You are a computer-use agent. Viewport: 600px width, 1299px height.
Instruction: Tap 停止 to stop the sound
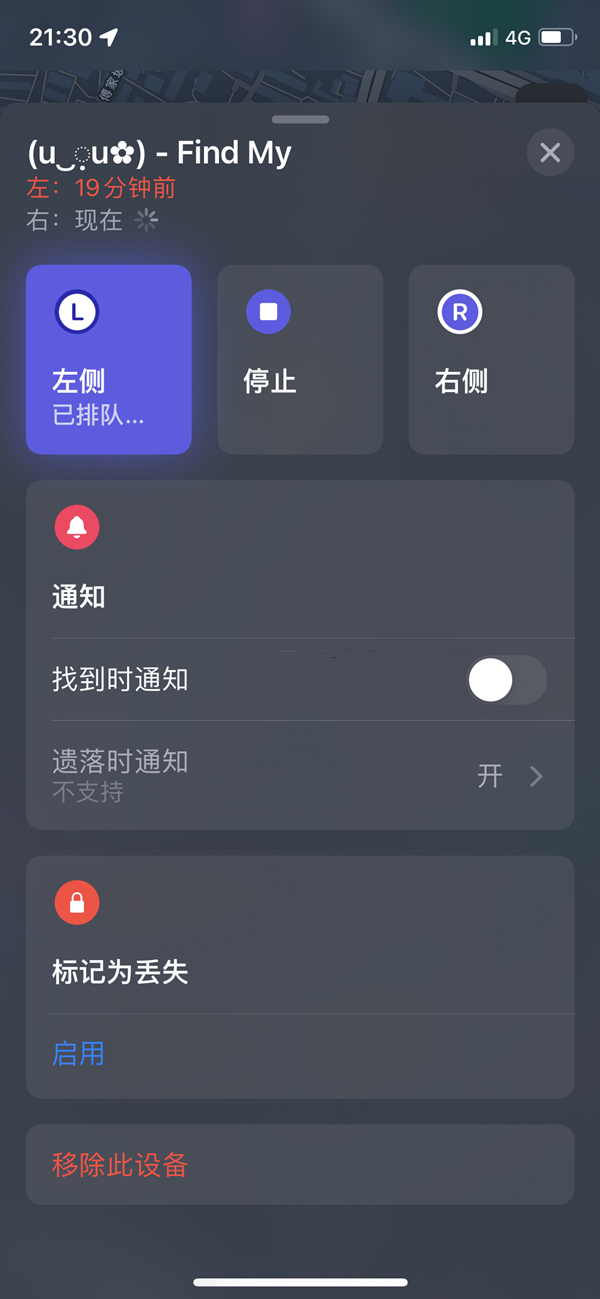[299, 359]
